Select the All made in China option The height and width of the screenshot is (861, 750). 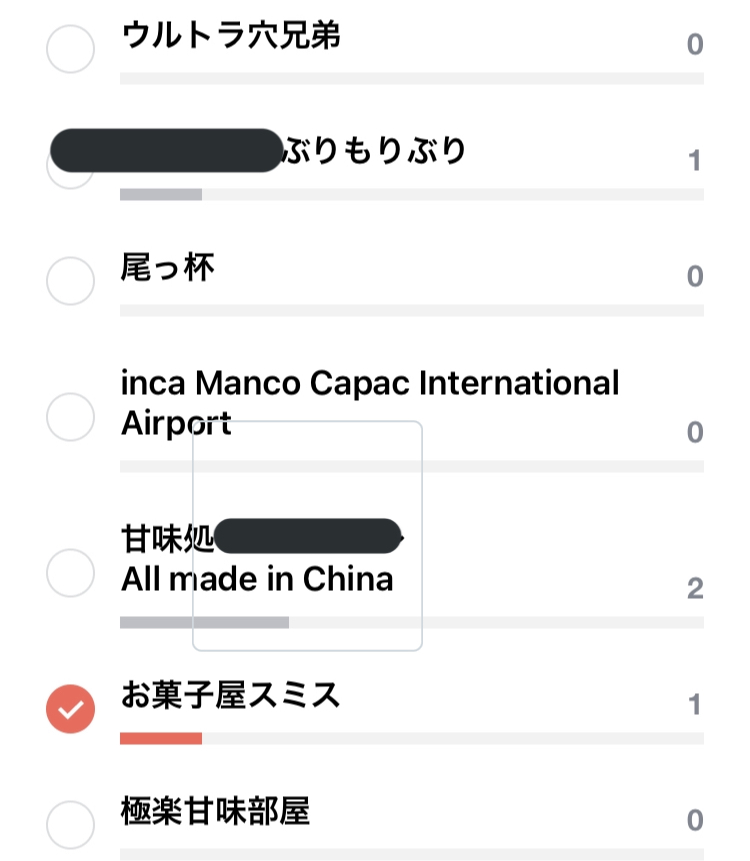click(x=71, y=573)
